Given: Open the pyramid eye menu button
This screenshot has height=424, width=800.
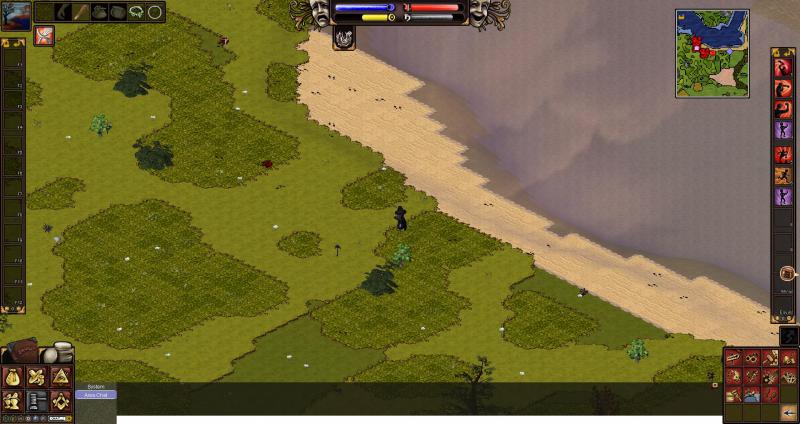Looking at the screenshot, I should (61, 377).
